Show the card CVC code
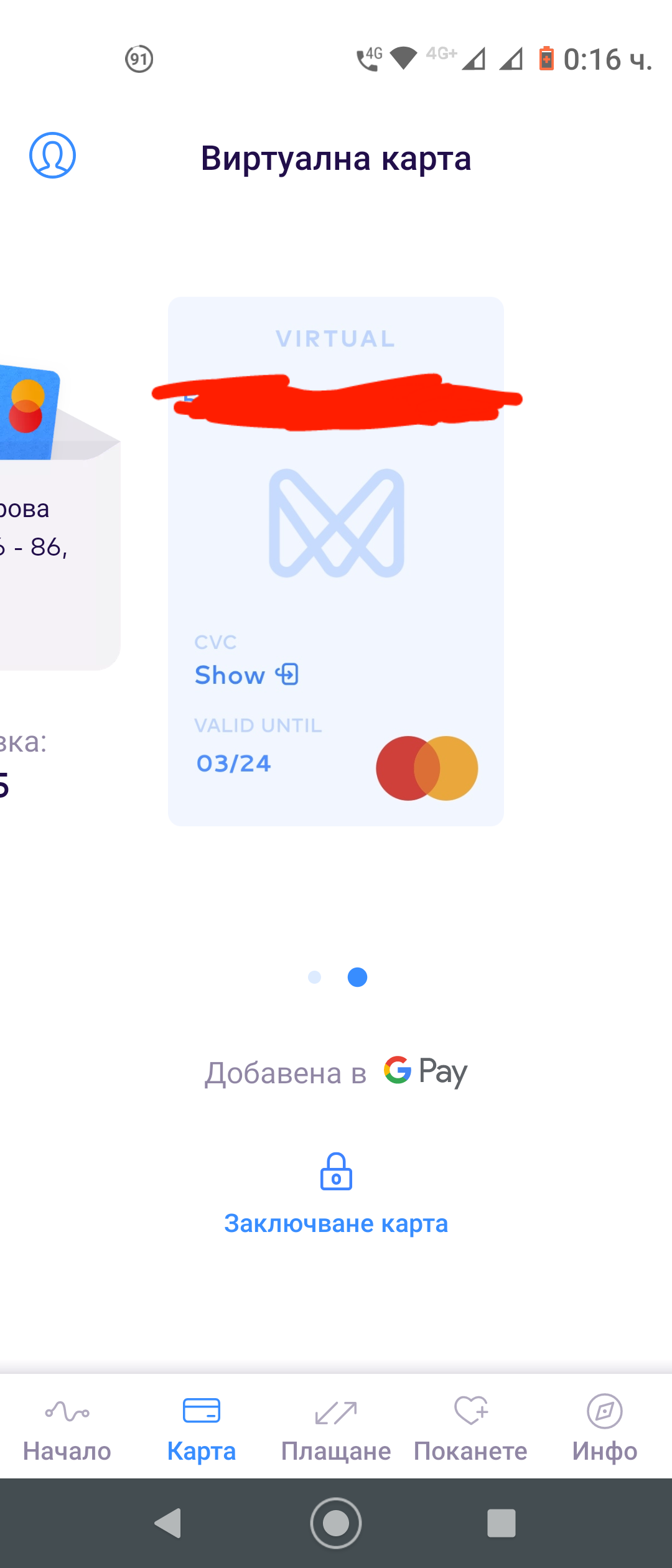 point(246,675)
